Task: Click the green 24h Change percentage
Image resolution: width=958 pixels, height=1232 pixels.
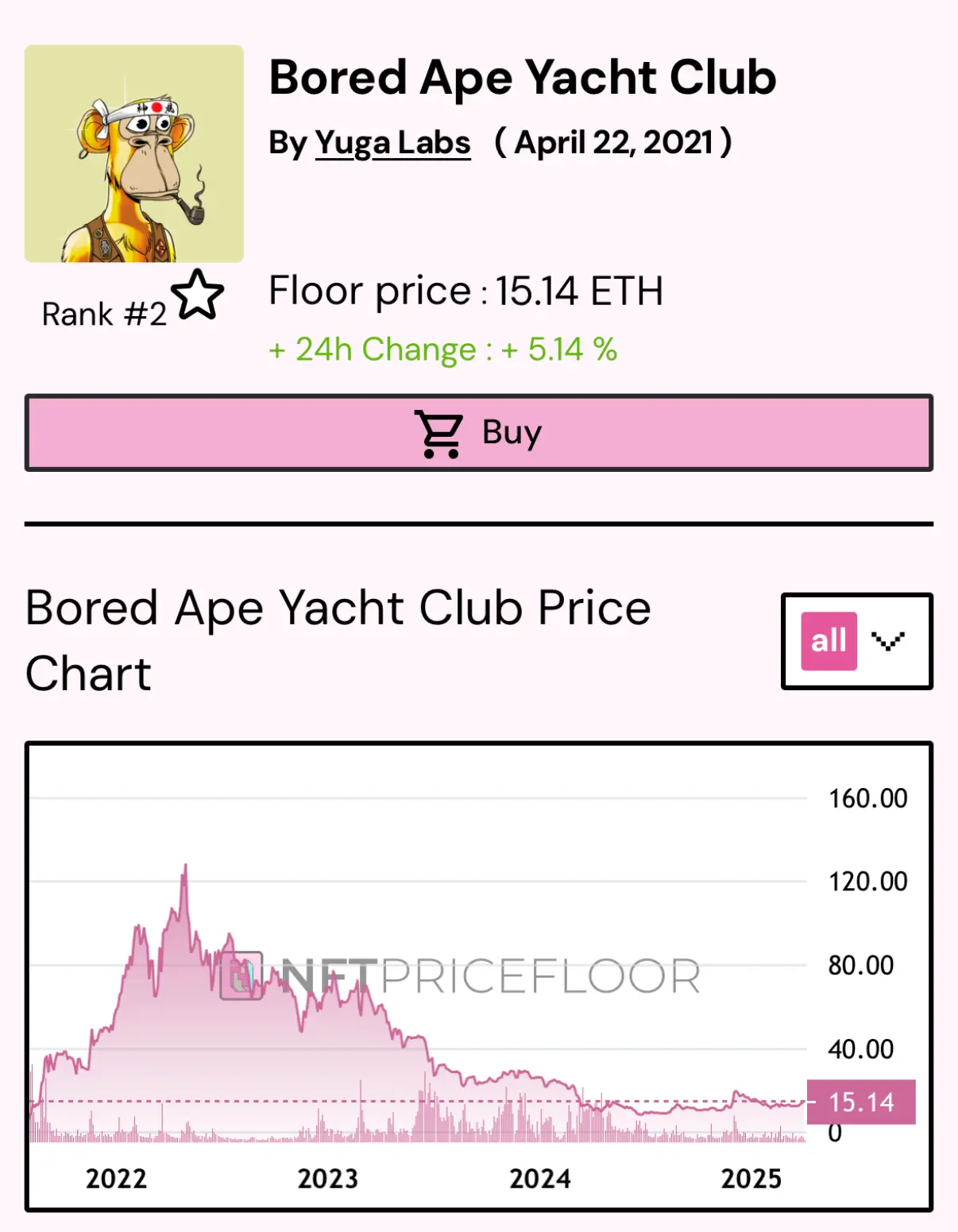Action: point(443,349)
